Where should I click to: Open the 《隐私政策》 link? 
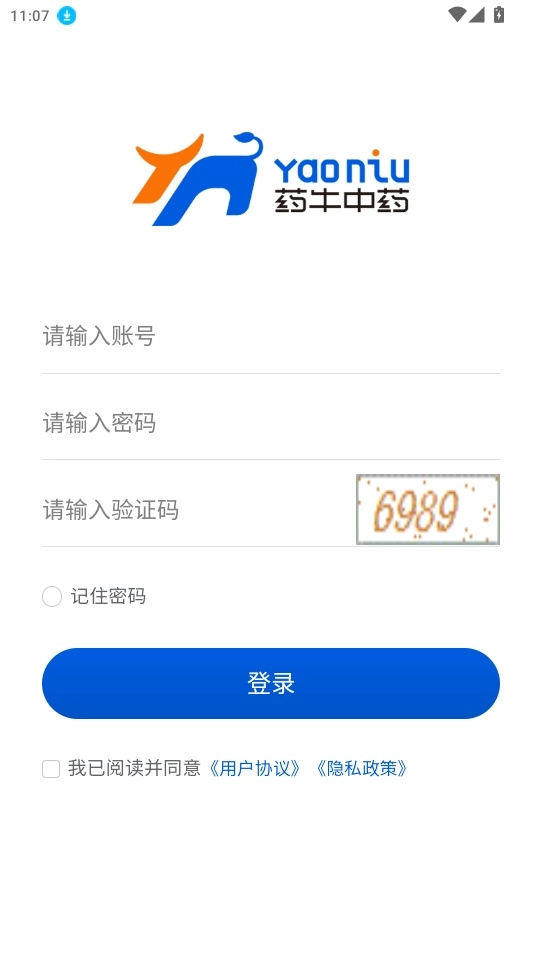click(x=361, y=768)
